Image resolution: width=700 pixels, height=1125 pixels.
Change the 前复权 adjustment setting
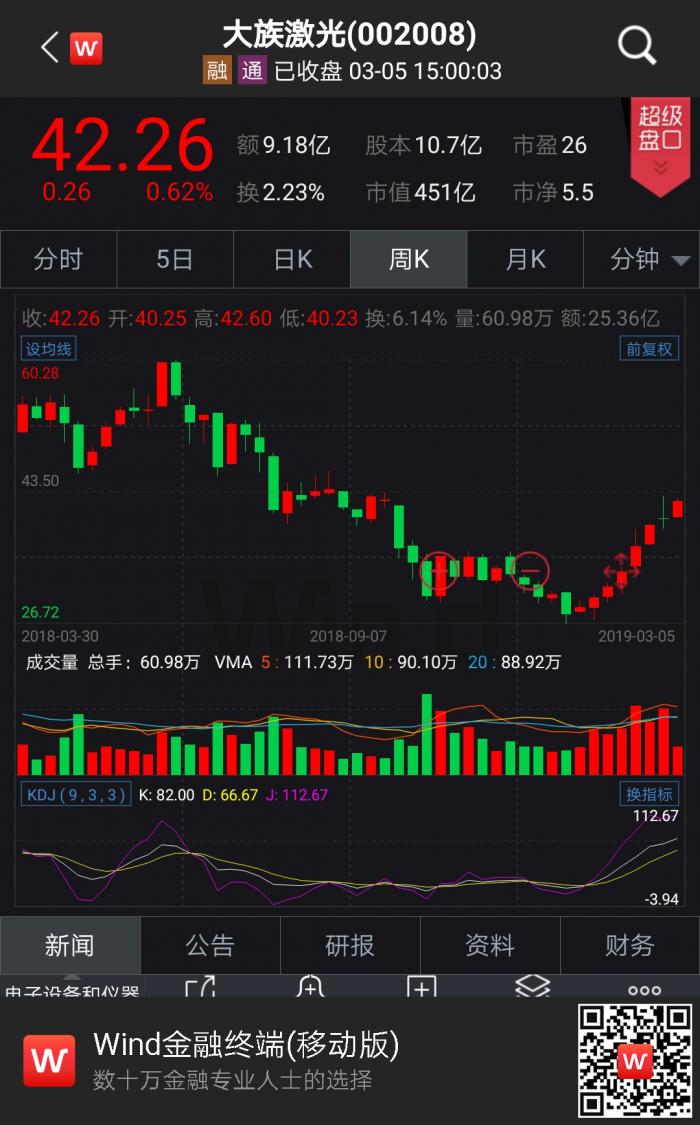(649, 349)
